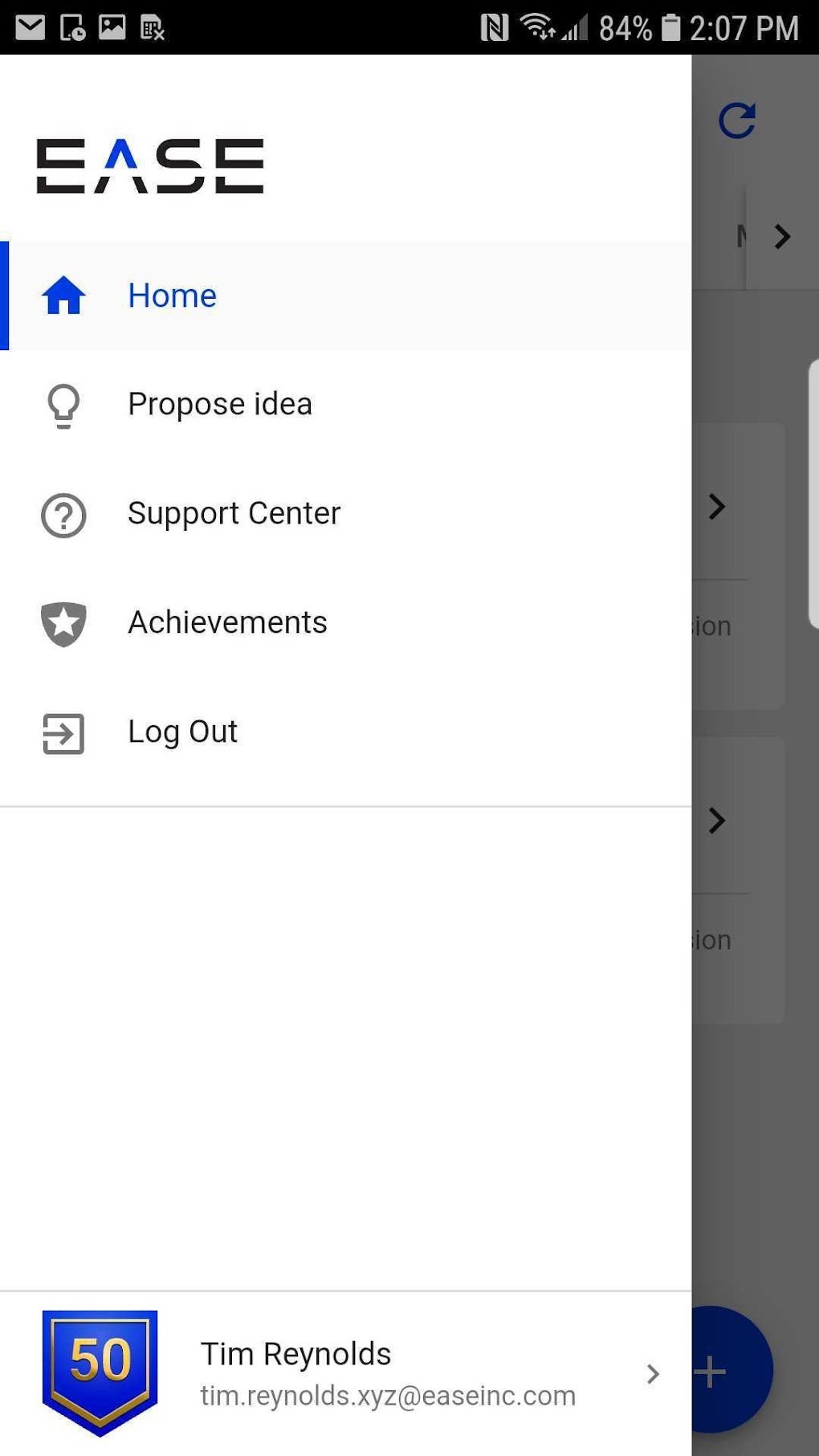Open the upper right-arrow chevron on dimmed card
The width and height of the screenshot is (819, 1456).
click(717, 507)
